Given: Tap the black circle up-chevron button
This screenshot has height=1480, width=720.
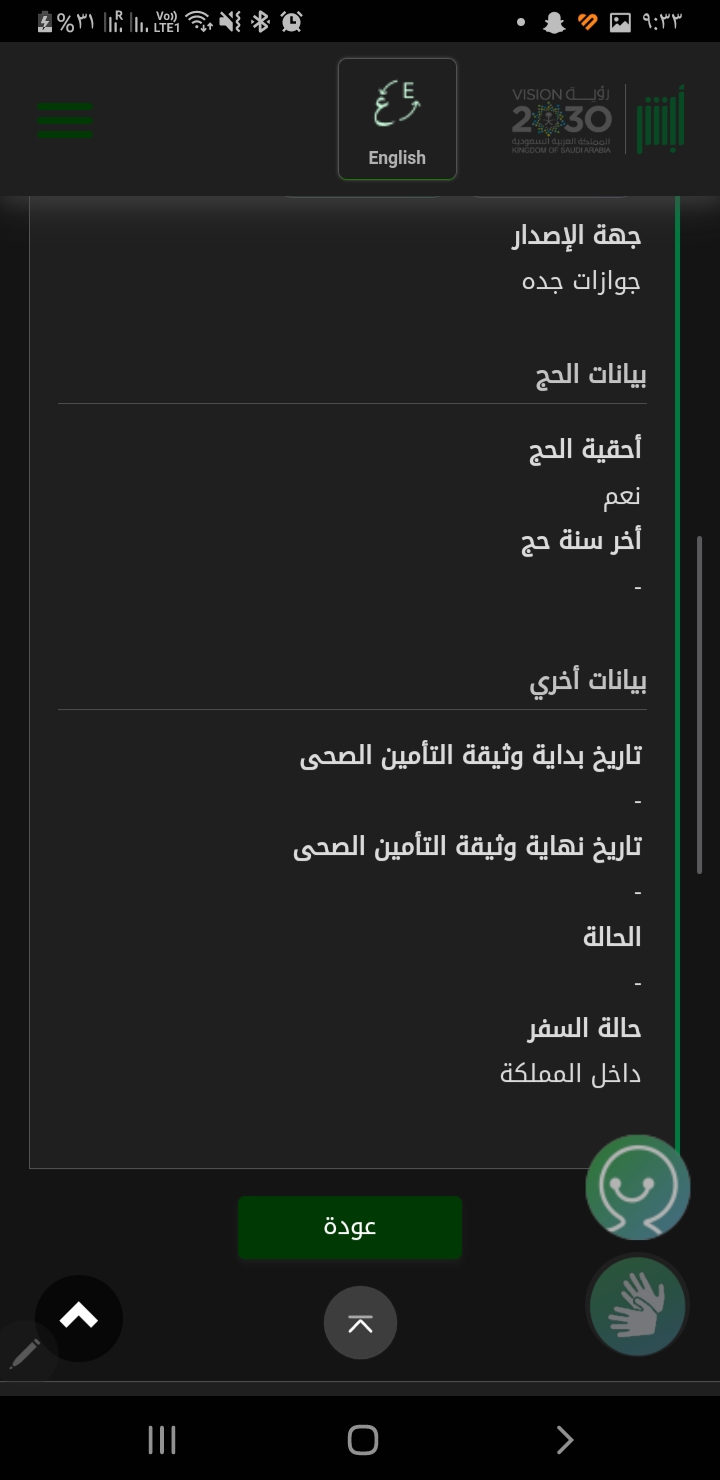Looking at the screenshot, I should tap(79, 1318).
